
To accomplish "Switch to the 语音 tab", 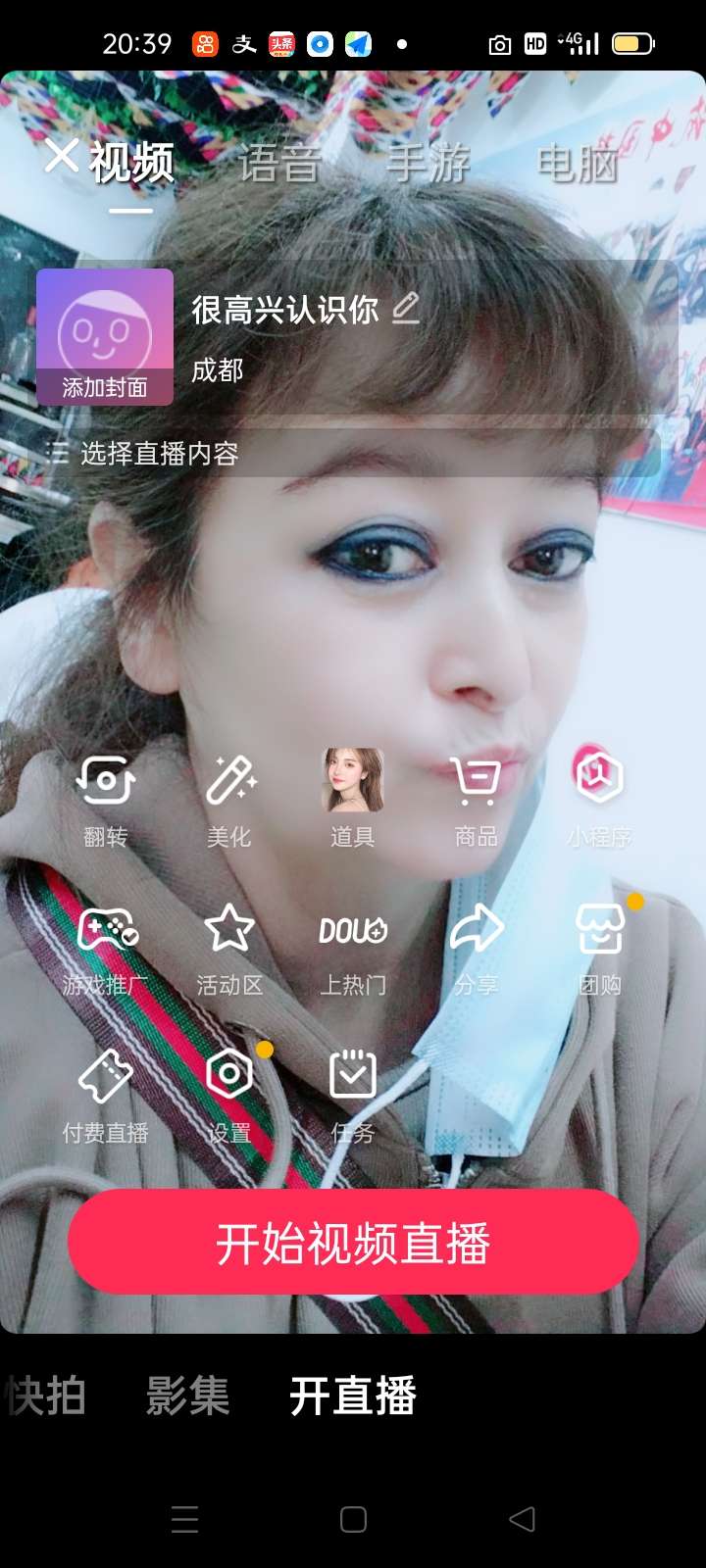I will (279, 163).
